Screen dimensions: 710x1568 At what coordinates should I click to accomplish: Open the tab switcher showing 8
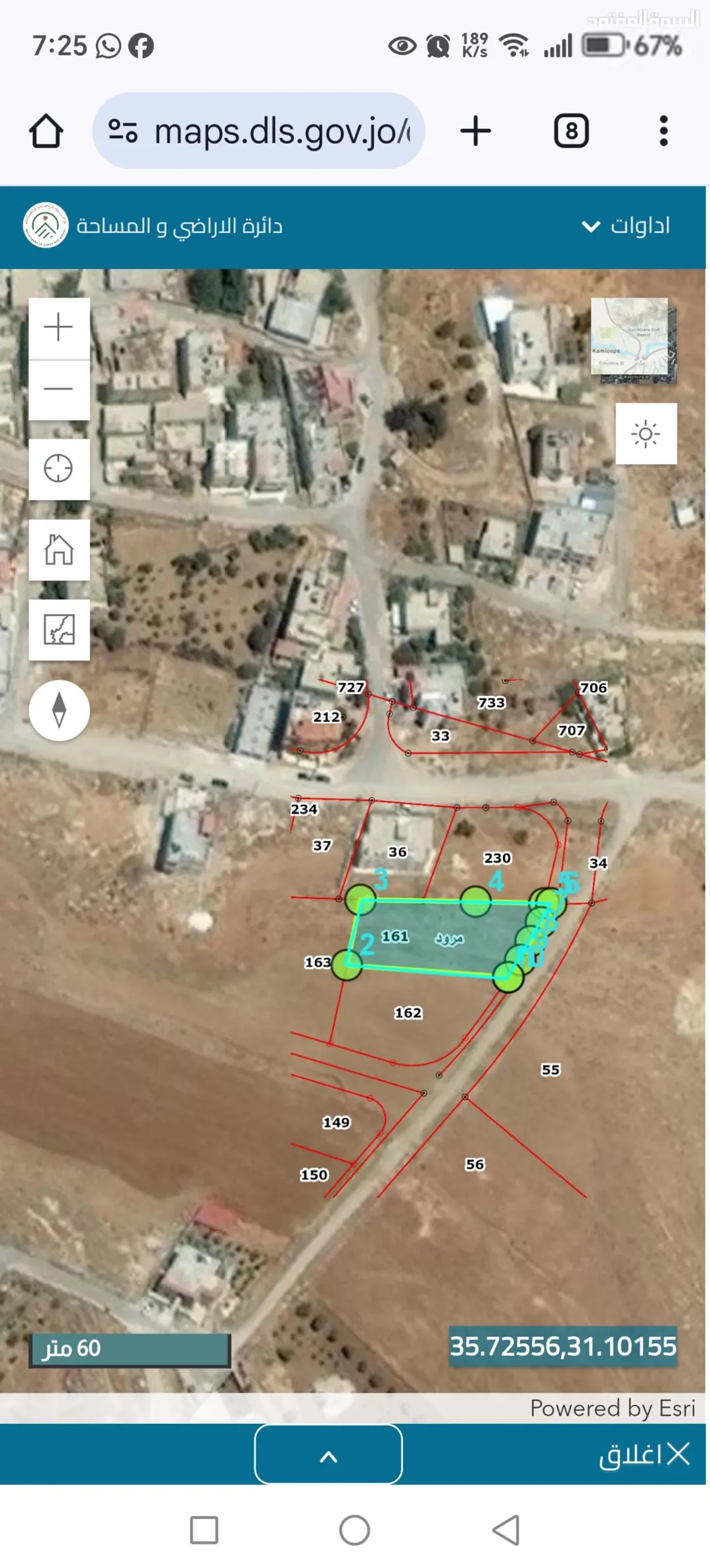(x=571, y=131)
